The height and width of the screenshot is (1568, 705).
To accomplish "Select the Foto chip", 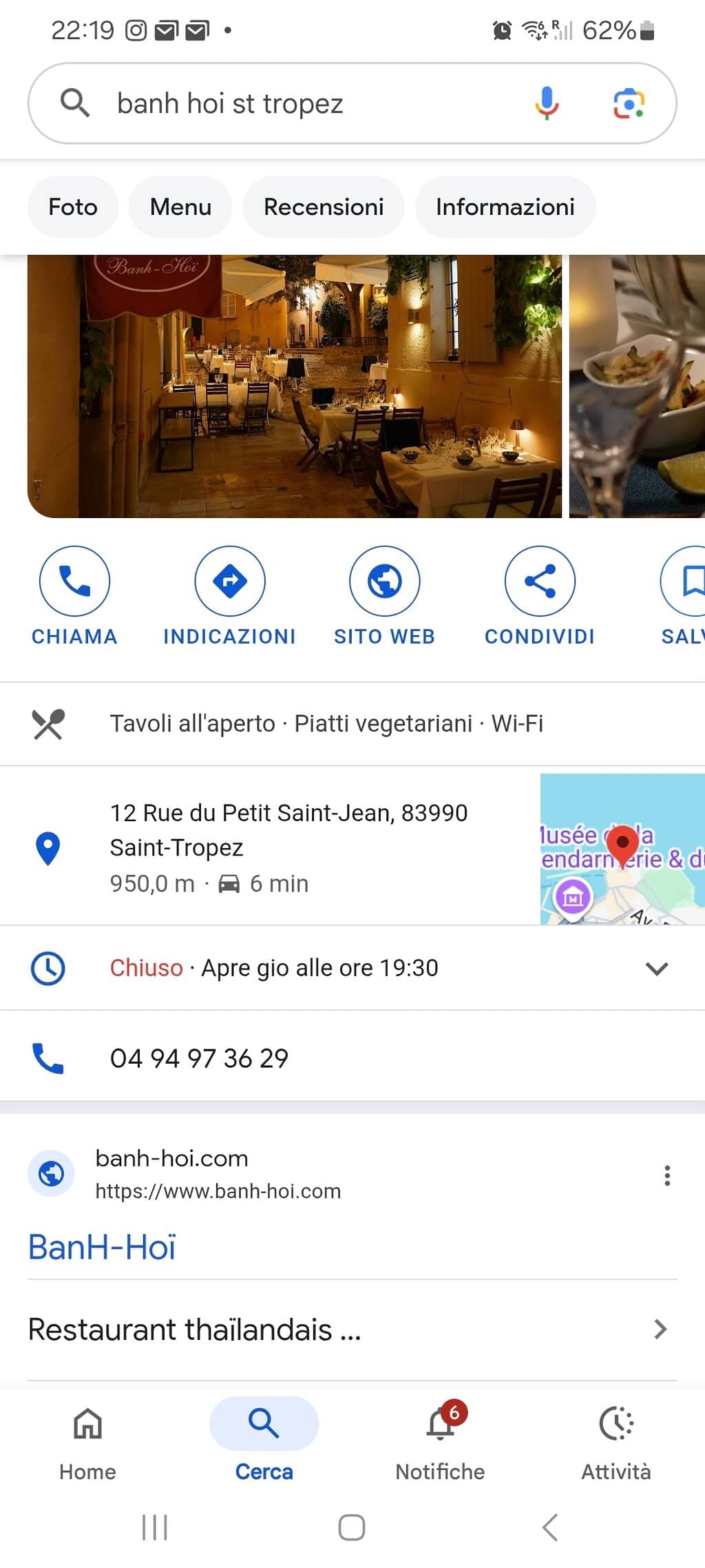I will [x=73, y=207].
